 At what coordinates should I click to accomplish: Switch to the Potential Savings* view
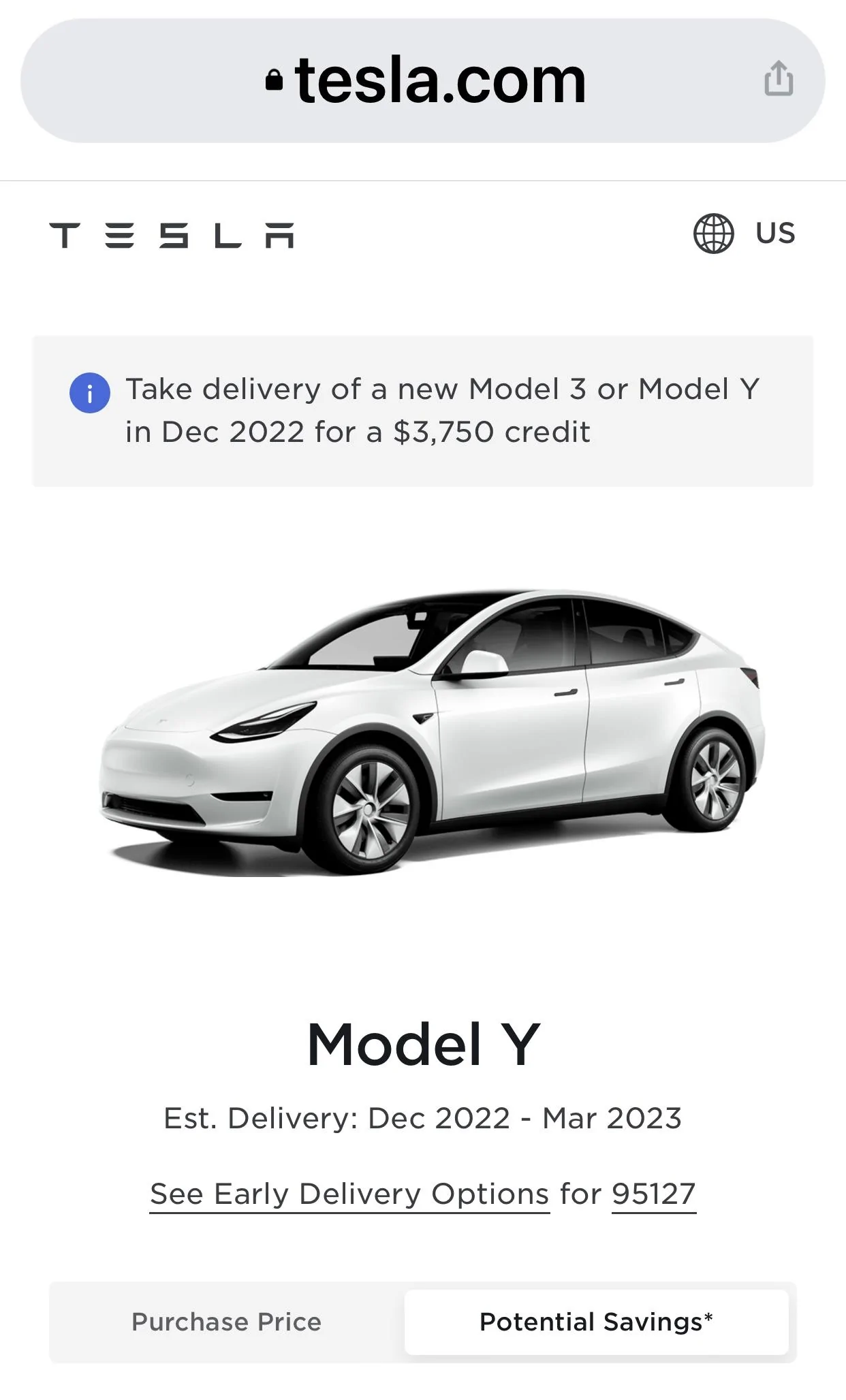(x=597, y=1321)
